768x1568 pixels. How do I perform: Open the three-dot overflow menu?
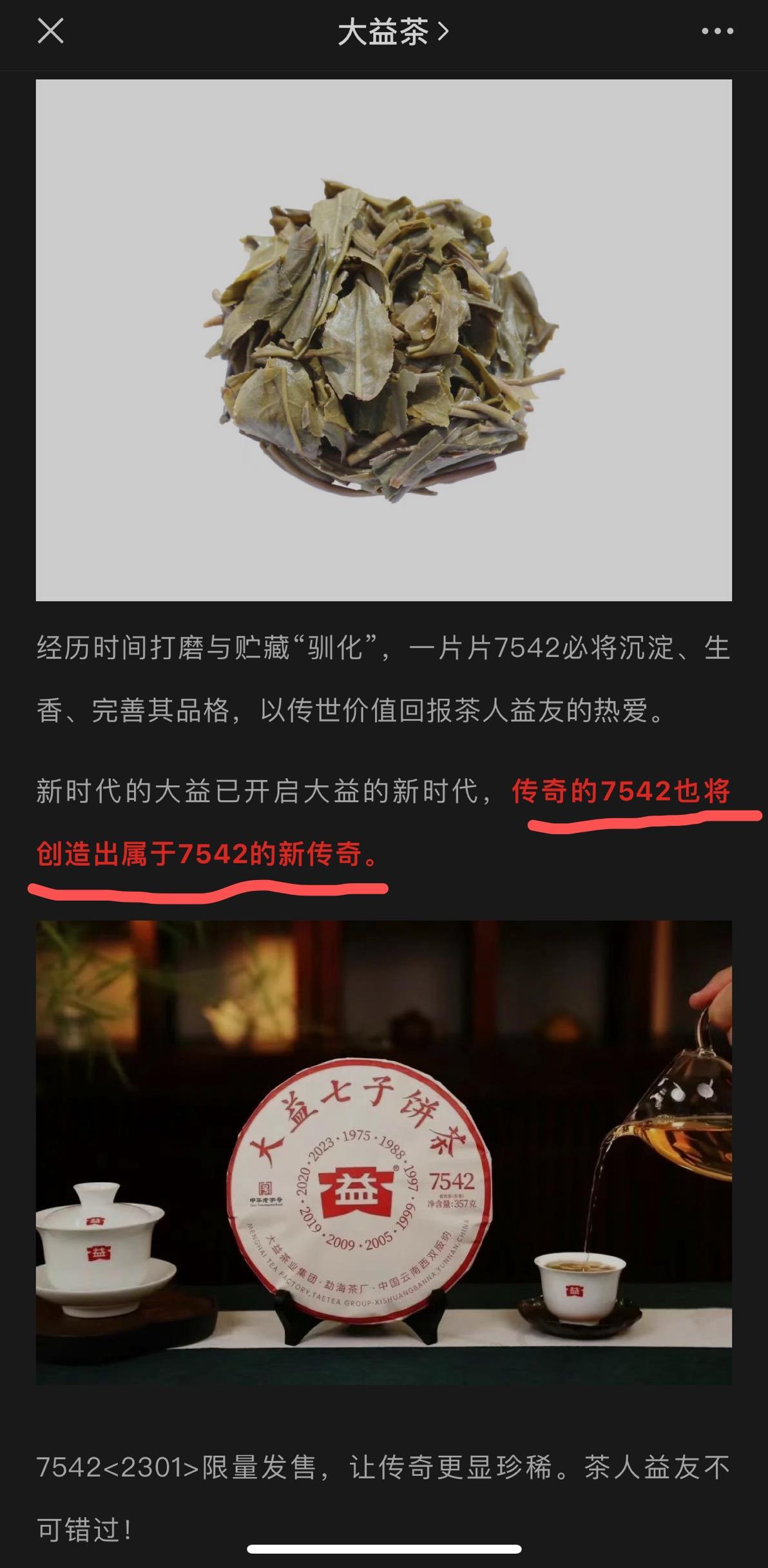[717, 32]
